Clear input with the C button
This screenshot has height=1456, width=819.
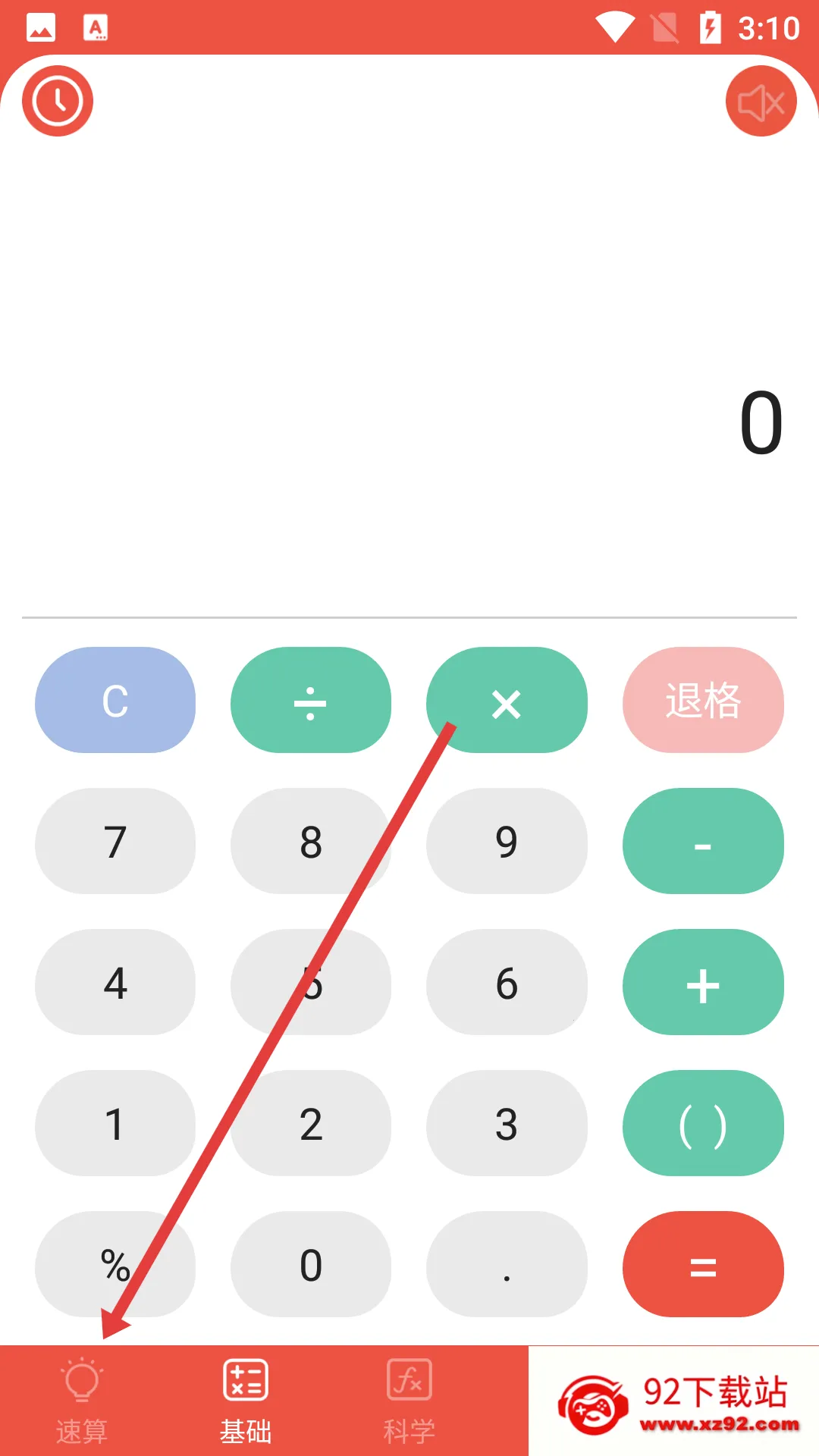[x=115, y=702]
